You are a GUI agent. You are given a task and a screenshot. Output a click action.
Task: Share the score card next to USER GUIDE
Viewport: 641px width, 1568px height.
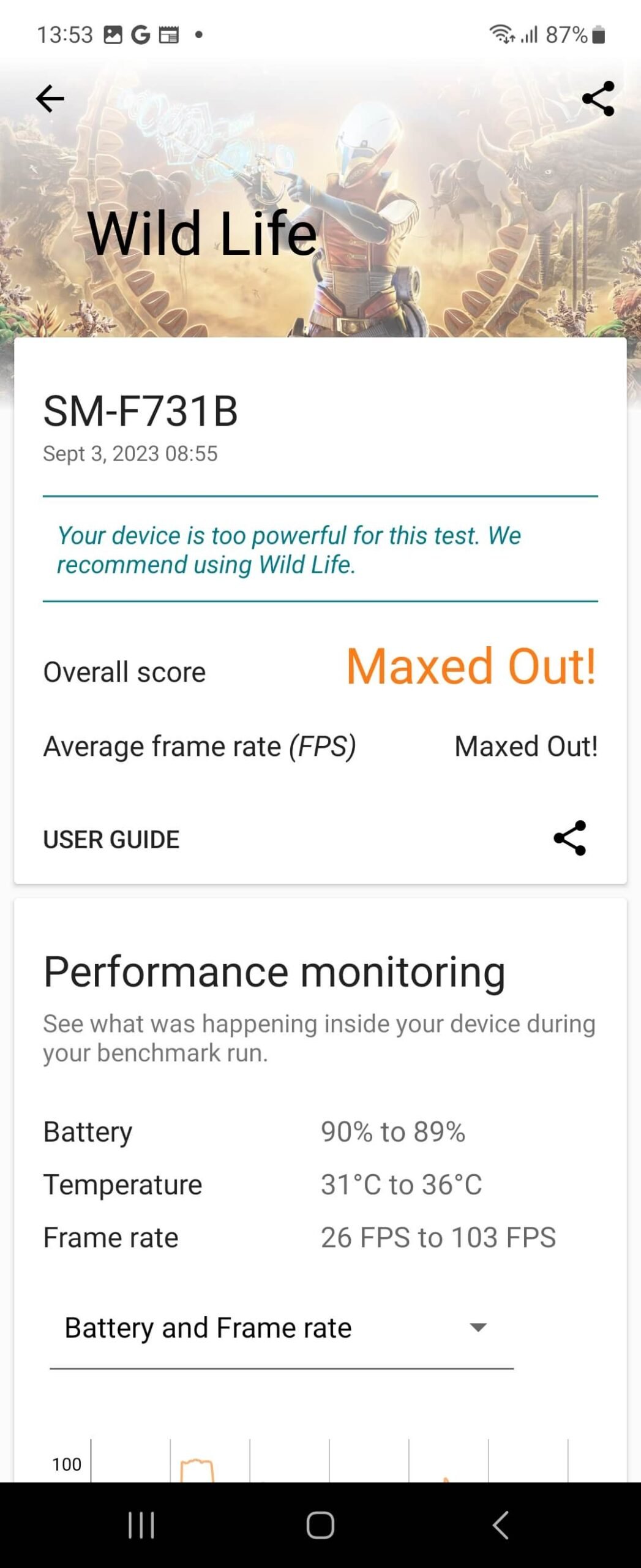569,838
